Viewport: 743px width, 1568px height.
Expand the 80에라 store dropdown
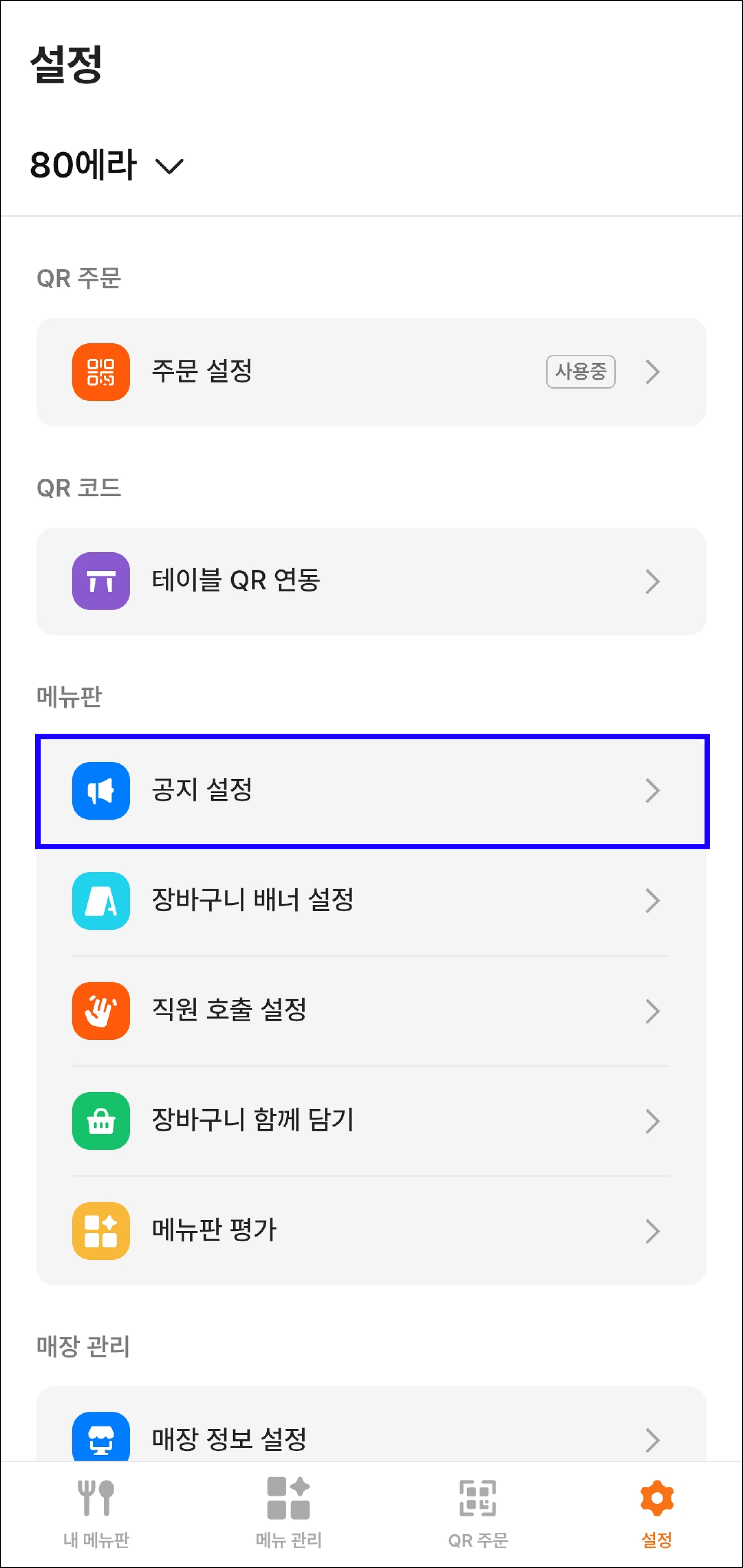(x=107, y=166)
